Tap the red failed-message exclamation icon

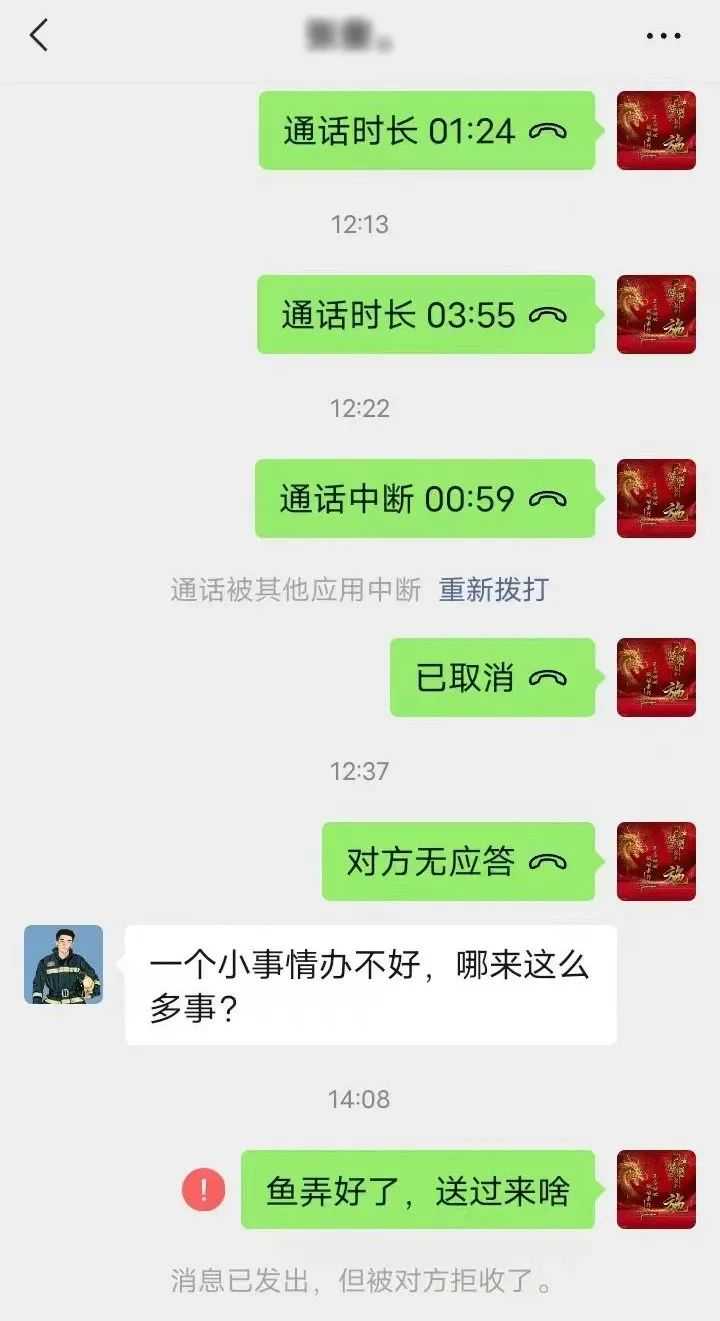pyautogui.click(x=204, y=1190)
